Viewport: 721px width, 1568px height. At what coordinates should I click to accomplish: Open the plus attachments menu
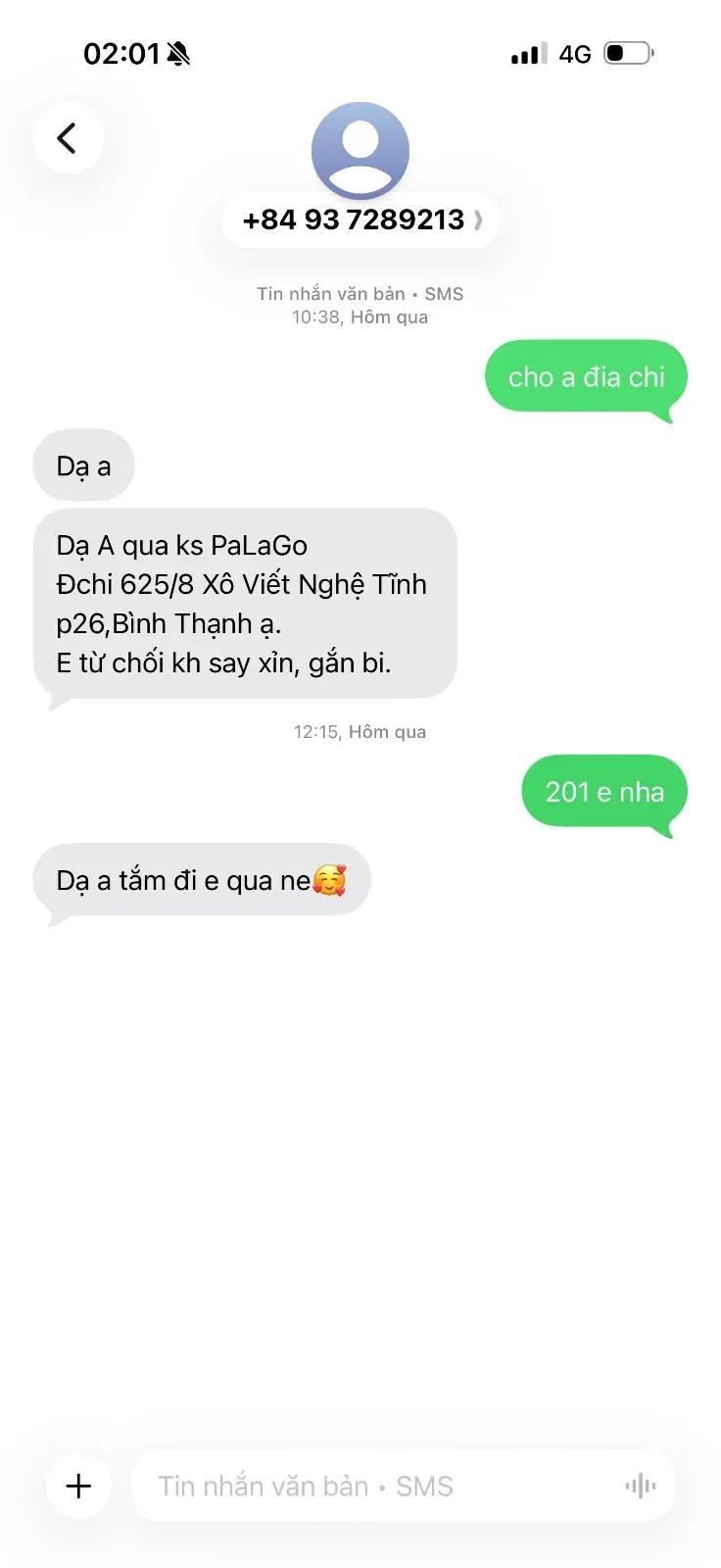78,1486
